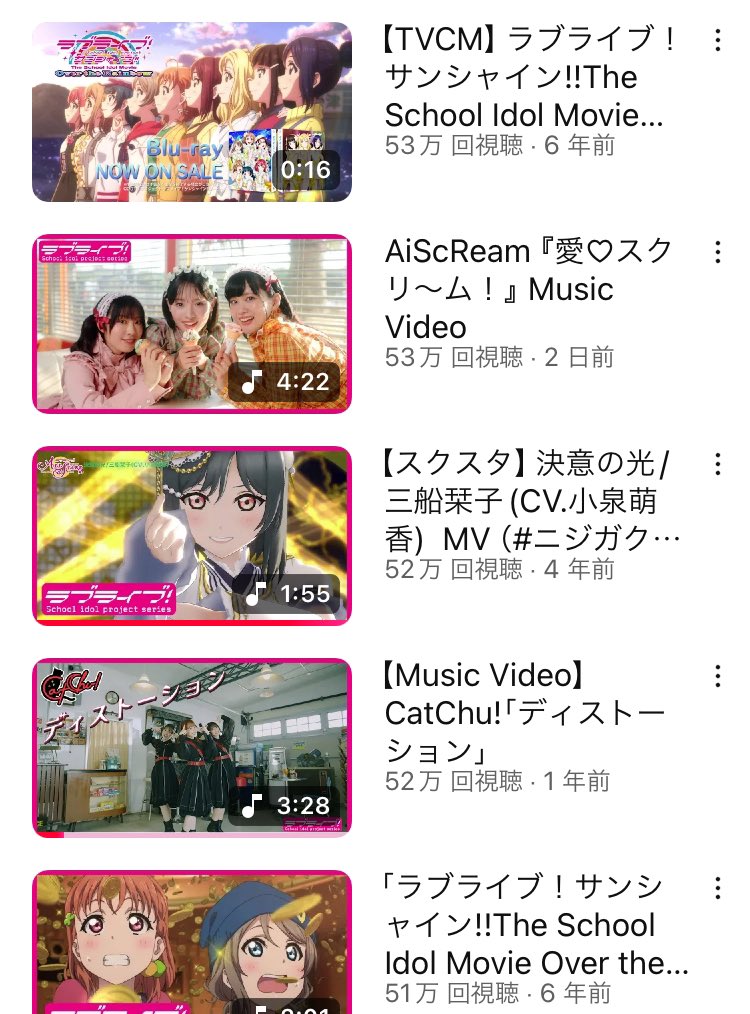Open options for the TVCM video
Viewport: 750px width, 1014px height.
click(717, 41)
